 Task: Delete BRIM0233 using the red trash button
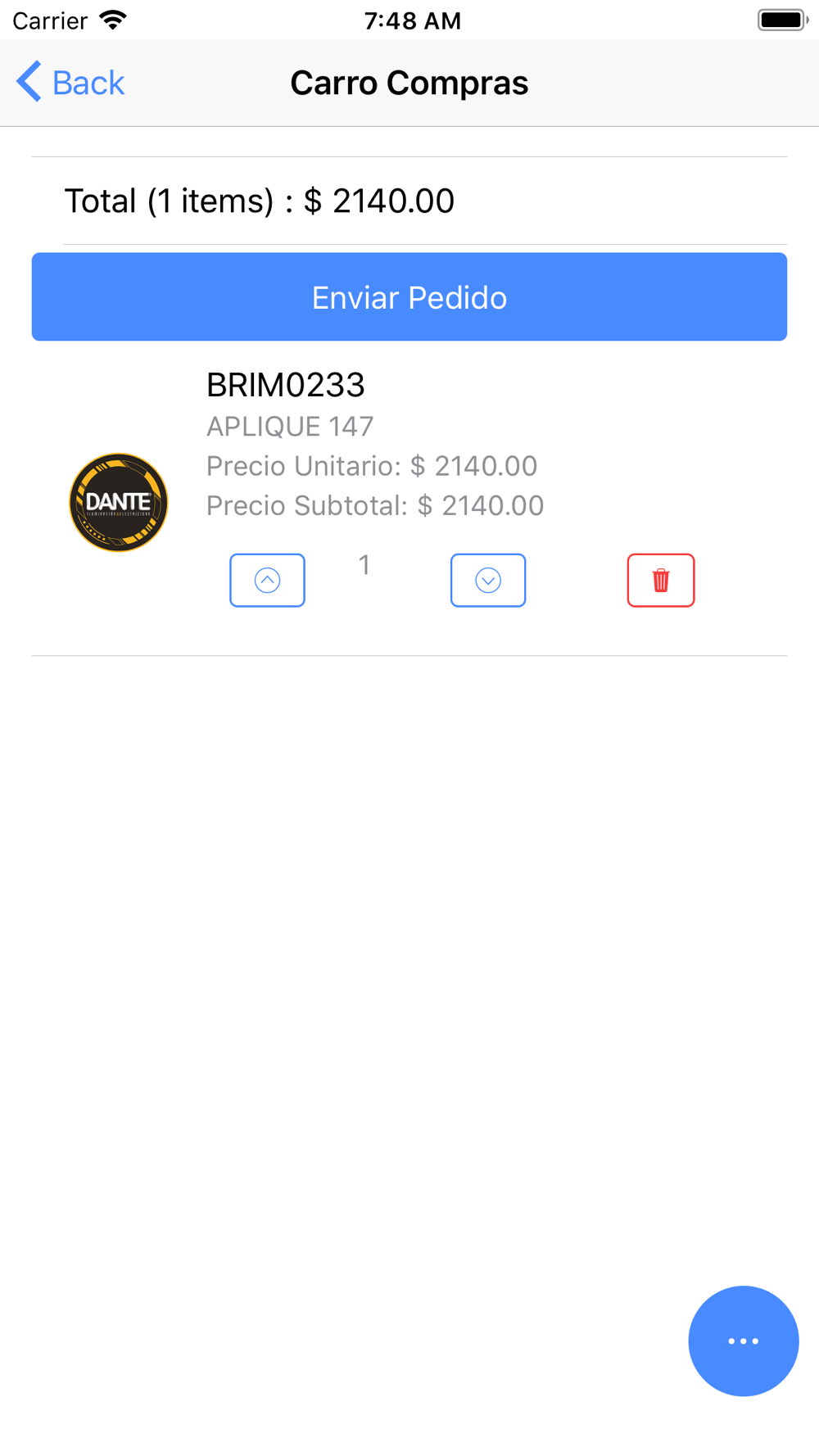click(661, 581)
